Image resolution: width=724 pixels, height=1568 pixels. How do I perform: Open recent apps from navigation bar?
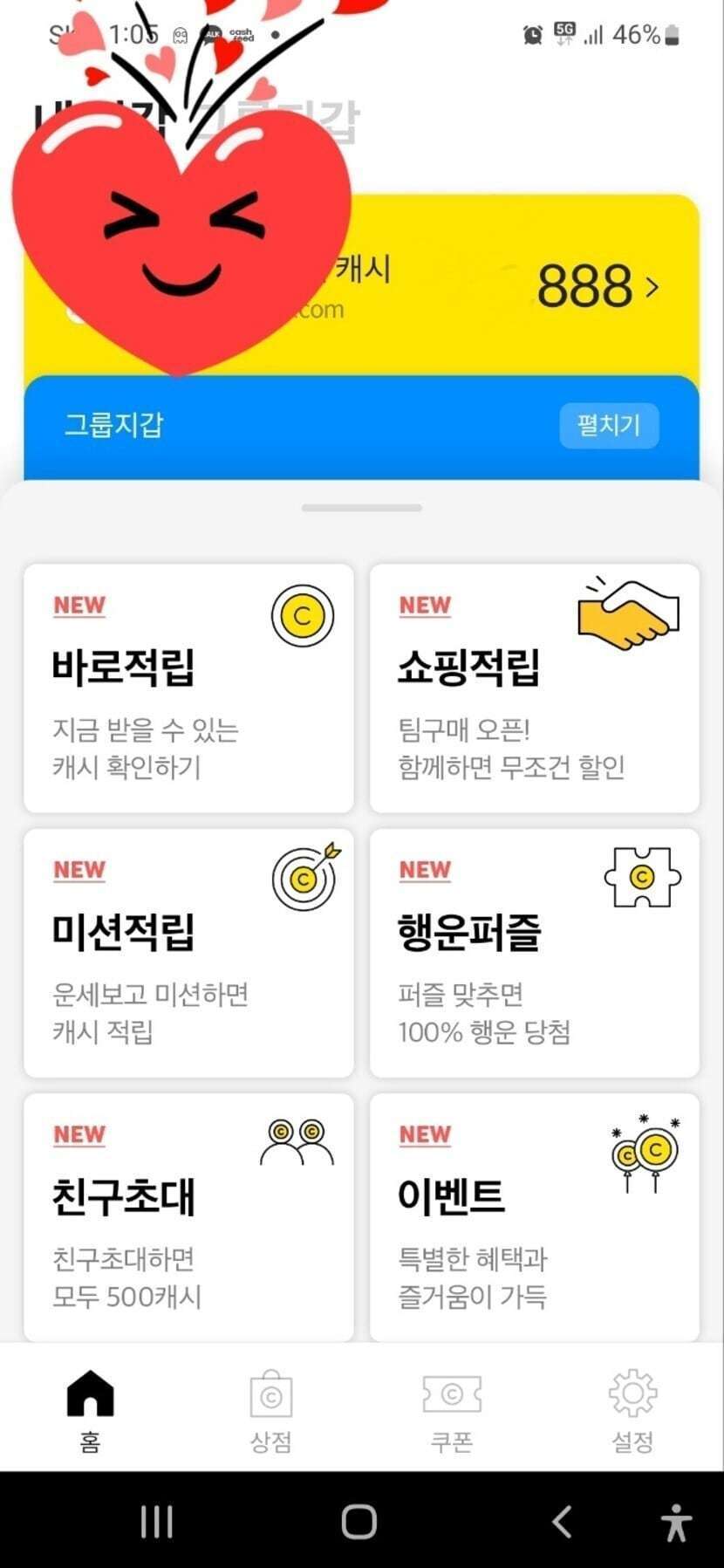point(157,1522)
